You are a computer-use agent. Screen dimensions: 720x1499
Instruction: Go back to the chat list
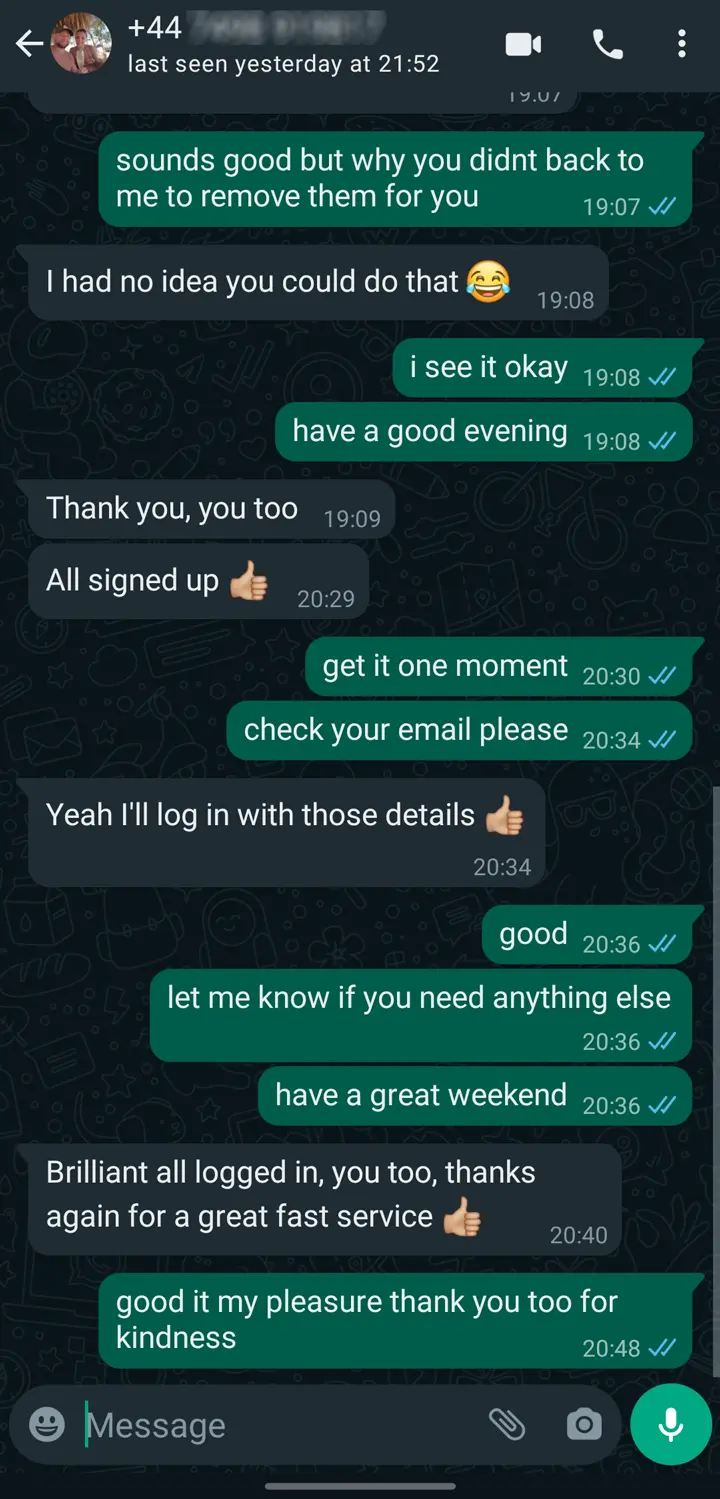point(29,44)
